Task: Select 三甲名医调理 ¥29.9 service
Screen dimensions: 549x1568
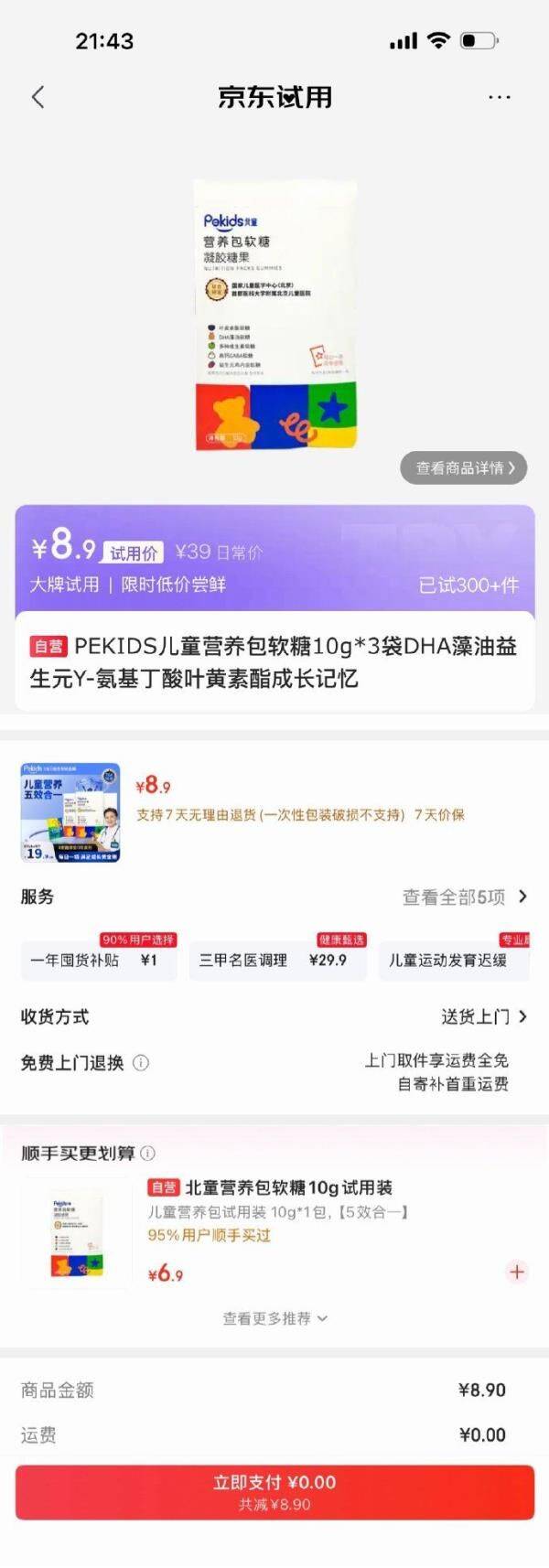Action: [x=276, y=960]
